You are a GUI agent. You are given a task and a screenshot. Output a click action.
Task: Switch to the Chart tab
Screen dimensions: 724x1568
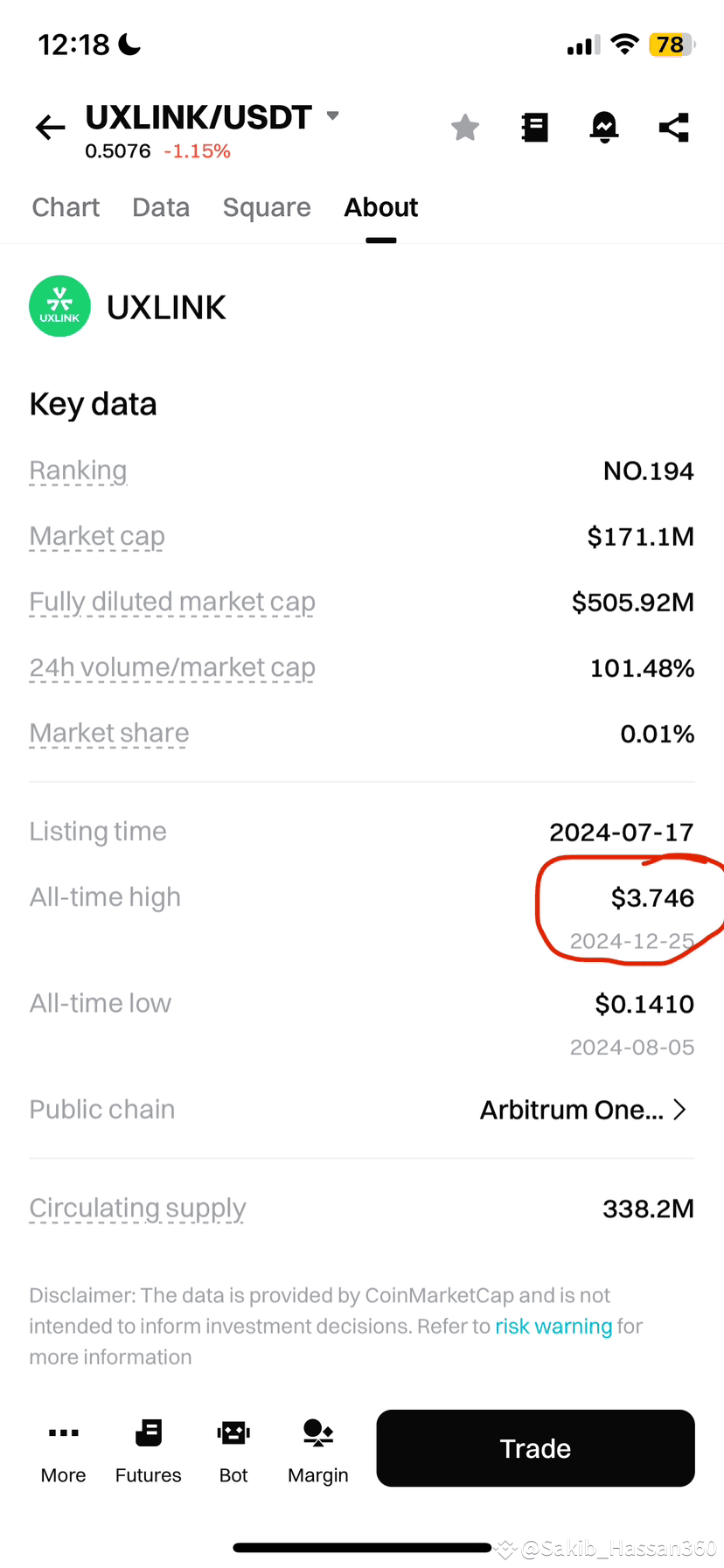(x=66, y=207)
